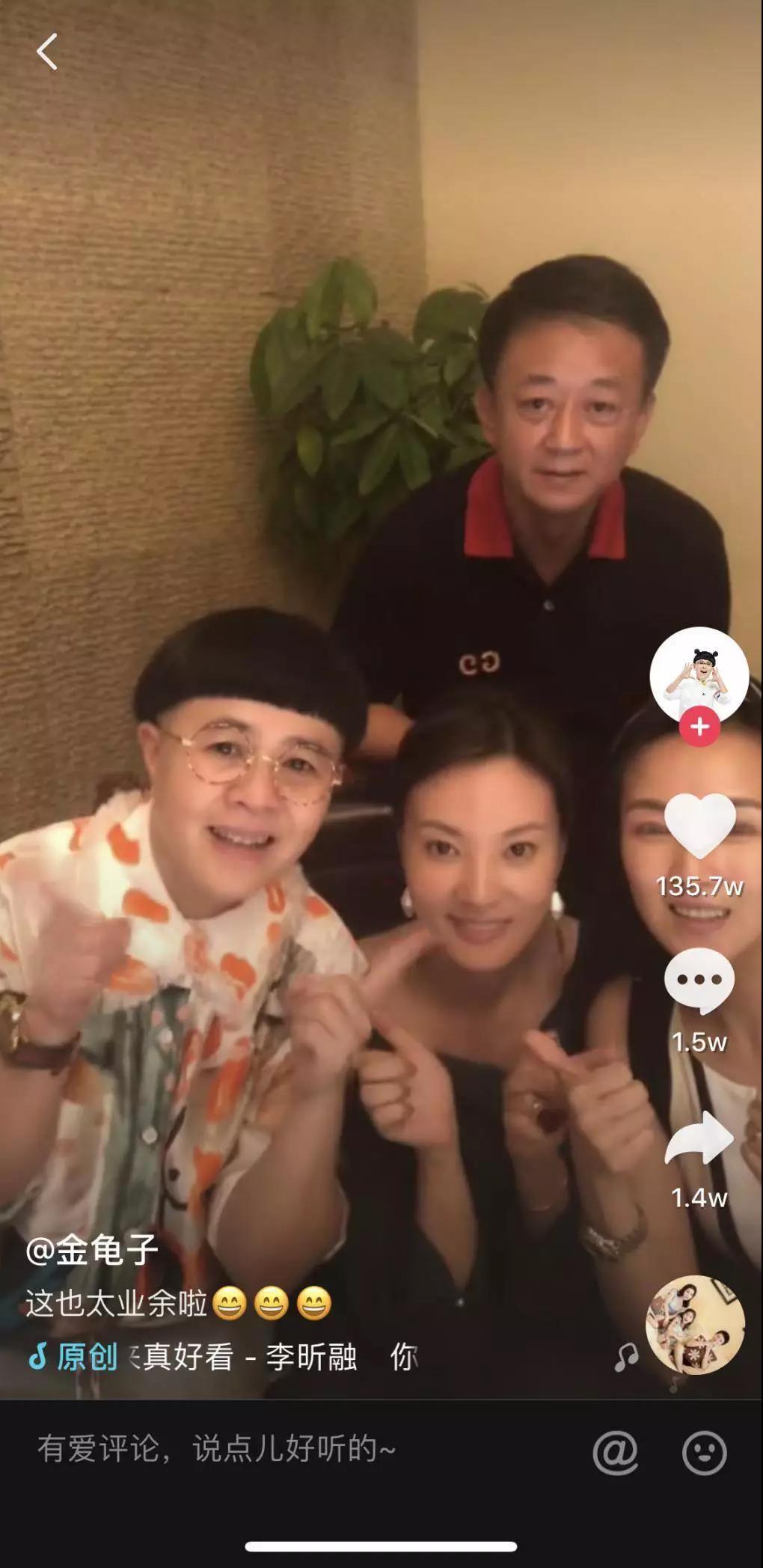Open the creator's profile avatar
Image resolution: width=763 pixels, height=1568 pixels.
click(699, 674)
